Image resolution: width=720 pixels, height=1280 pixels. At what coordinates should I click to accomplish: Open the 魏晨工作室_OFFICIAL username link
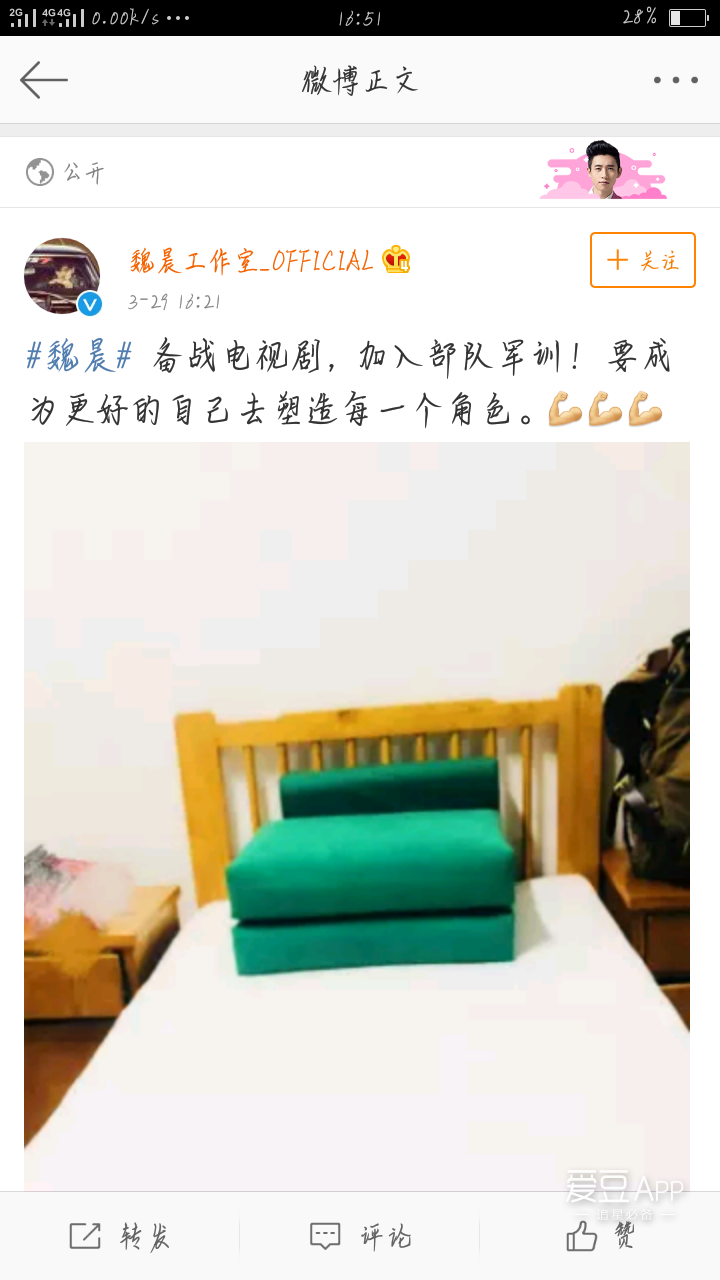251,261
